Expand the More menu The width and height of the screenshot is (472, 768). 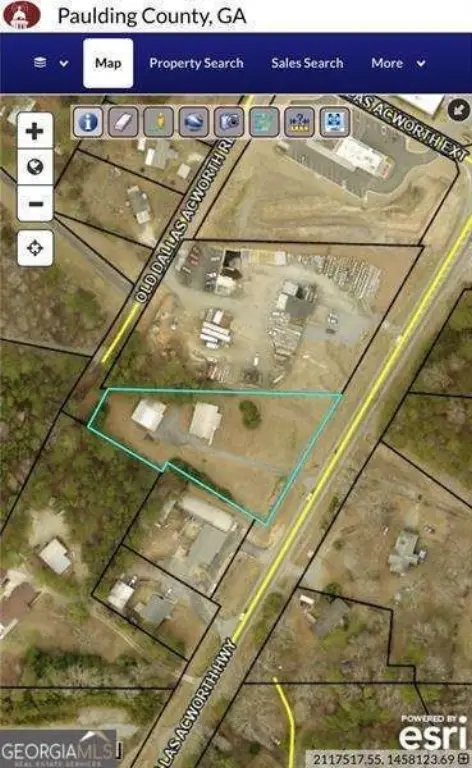[x=398, y=63]
